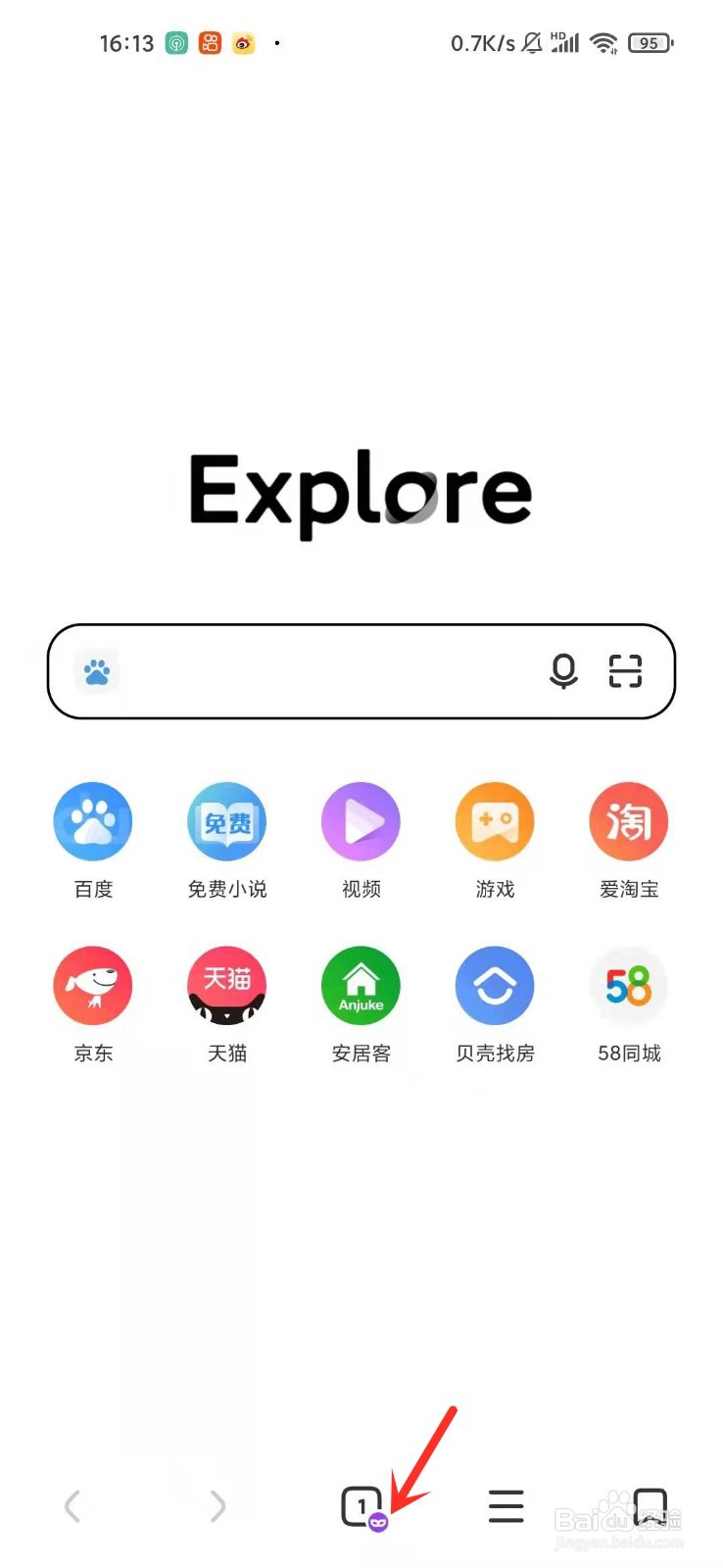Open the 贝壳找房 Beike shortcut icon
The width and height of the screenshot is (723, 1568).
[x=494, y=986]
